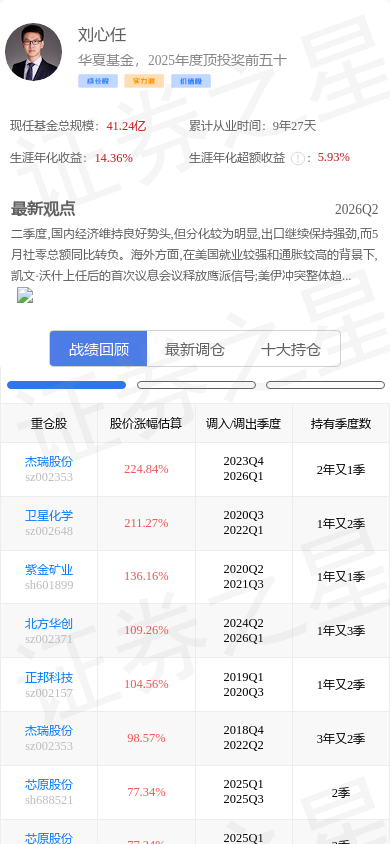Open the 卫星化学 stock link

48,516
